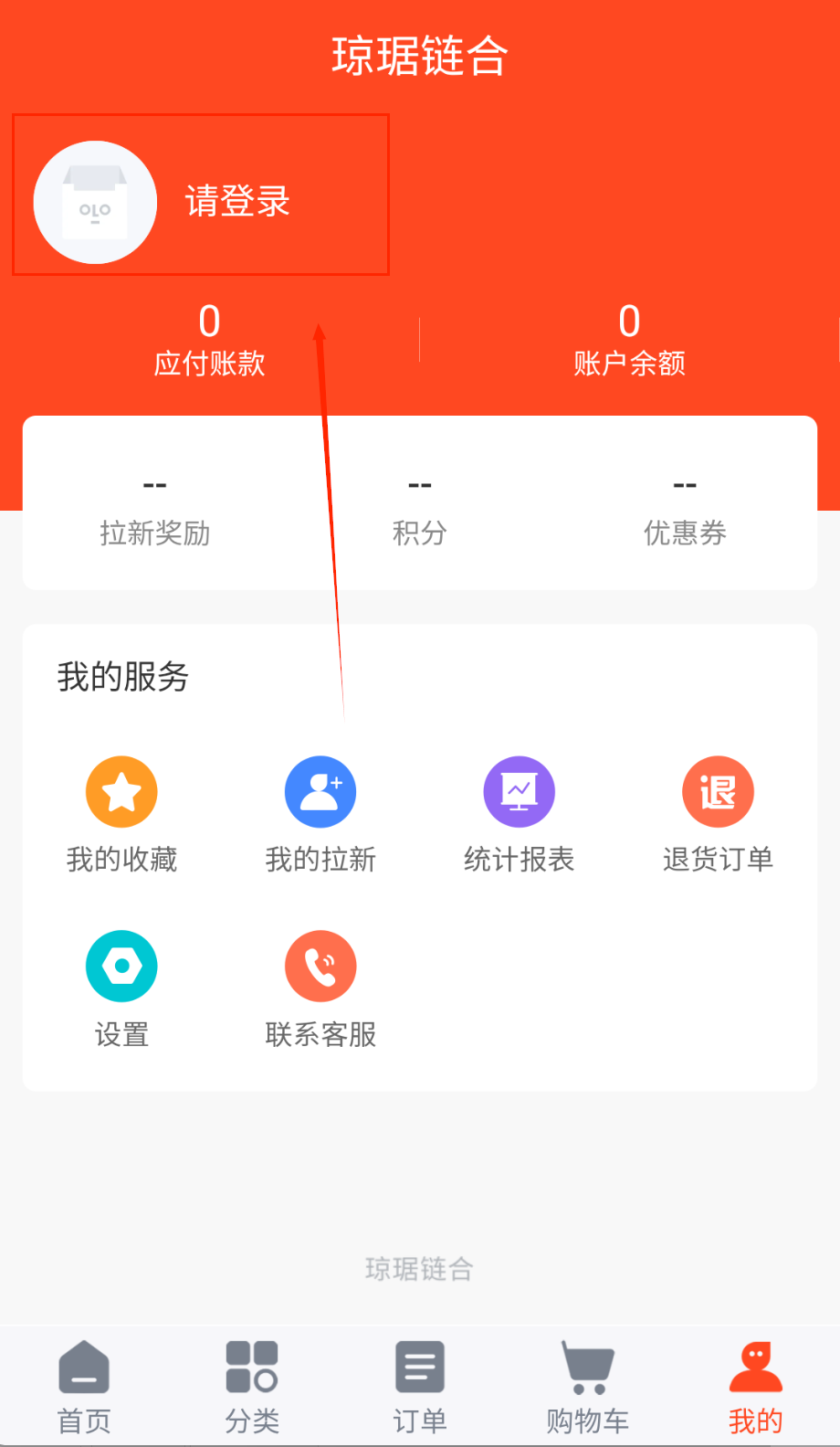Select the 我的 profile tab
The height and width of the screenshot is (1447, 840).
[x=755, y=1387]
